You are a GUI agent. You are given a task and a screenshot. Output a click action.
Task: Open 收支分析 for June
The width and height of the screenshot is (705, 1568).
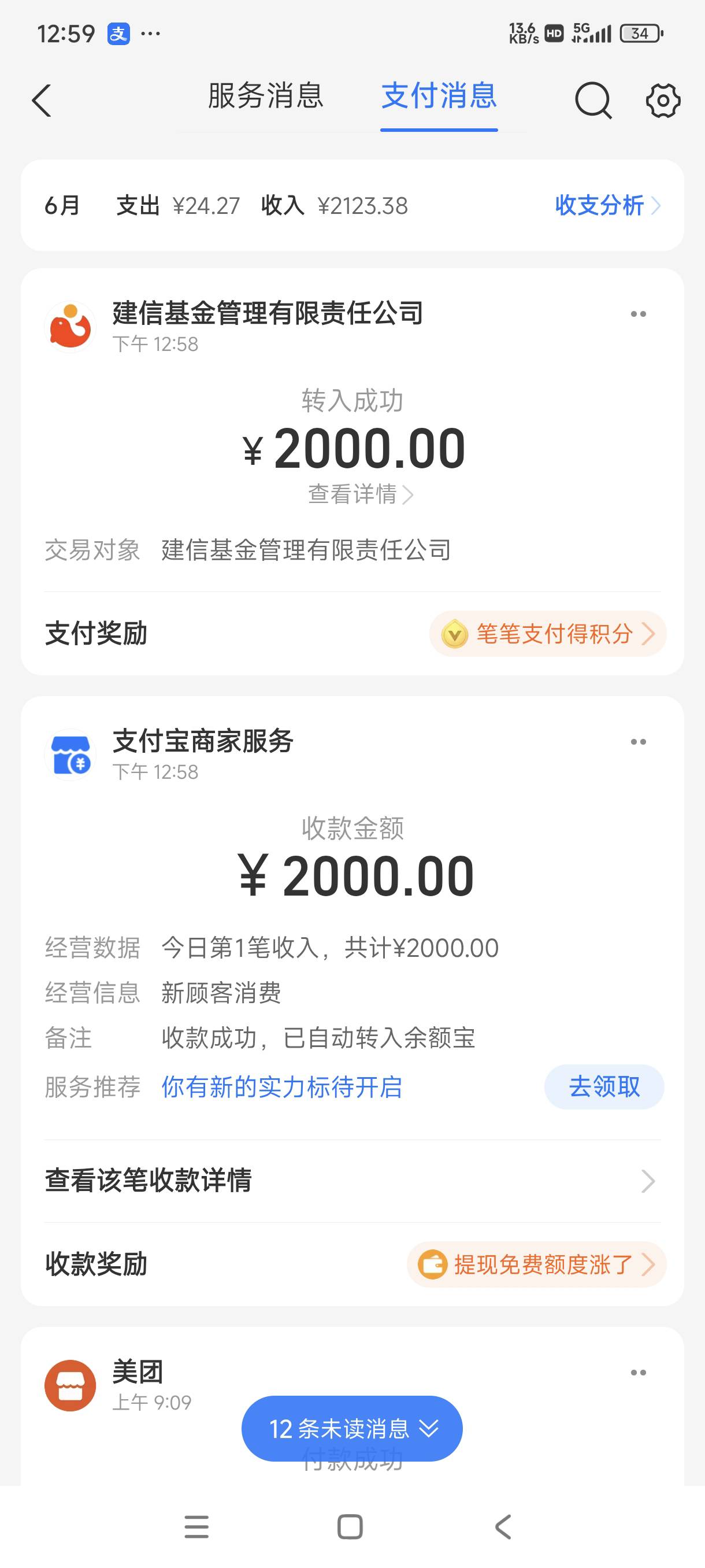pyautogui.click(x=608, y=205)
